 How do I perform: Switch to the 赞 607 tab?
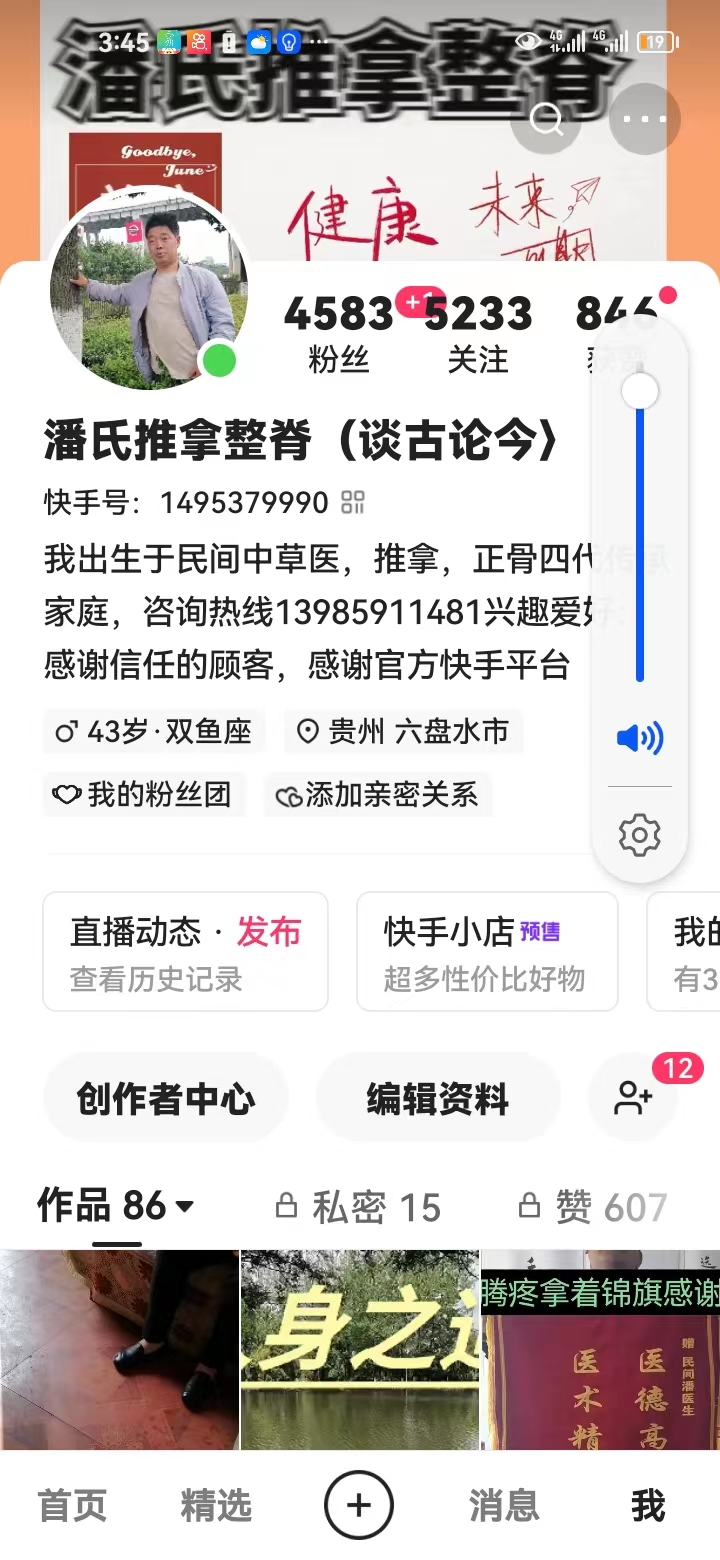click(593, 1207)
